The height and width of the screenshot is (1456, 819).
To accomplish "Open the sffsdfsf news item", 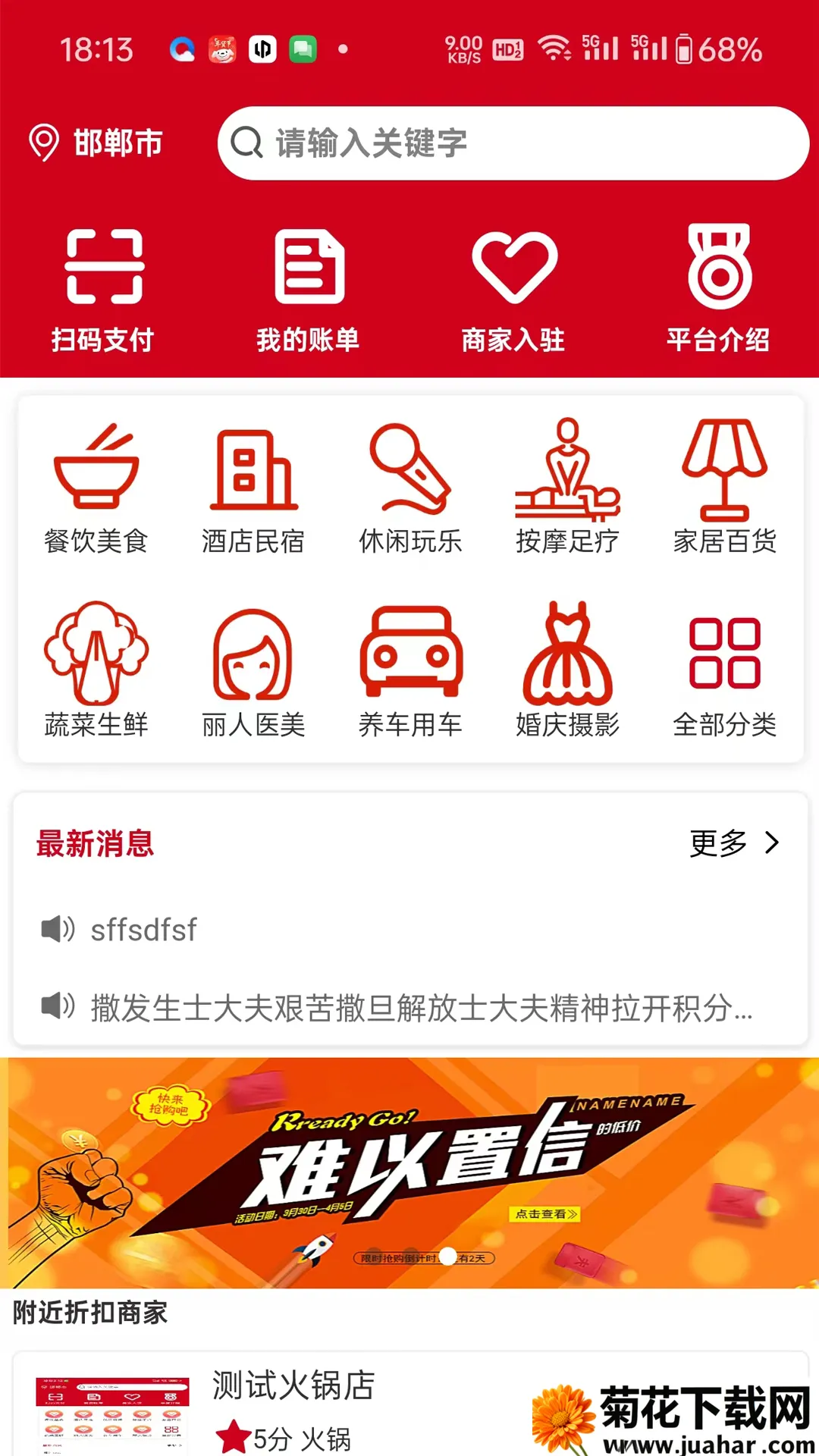I will [x=144, y=930].
